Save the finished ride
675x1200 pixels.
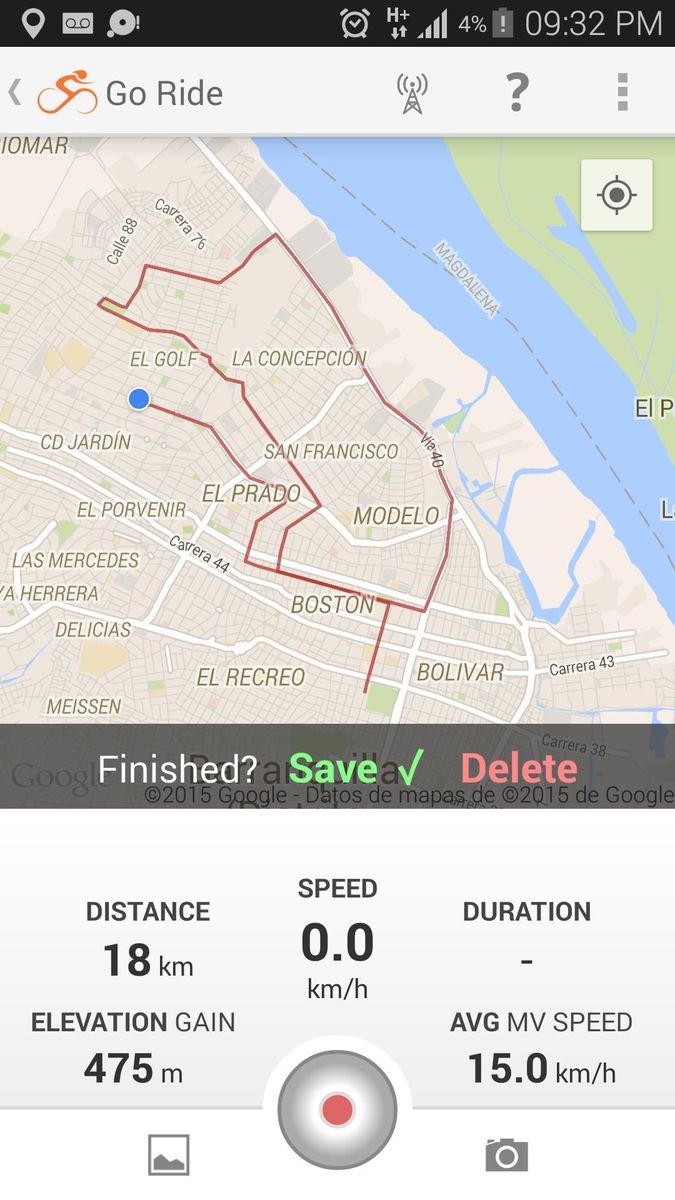click(355, 768)
